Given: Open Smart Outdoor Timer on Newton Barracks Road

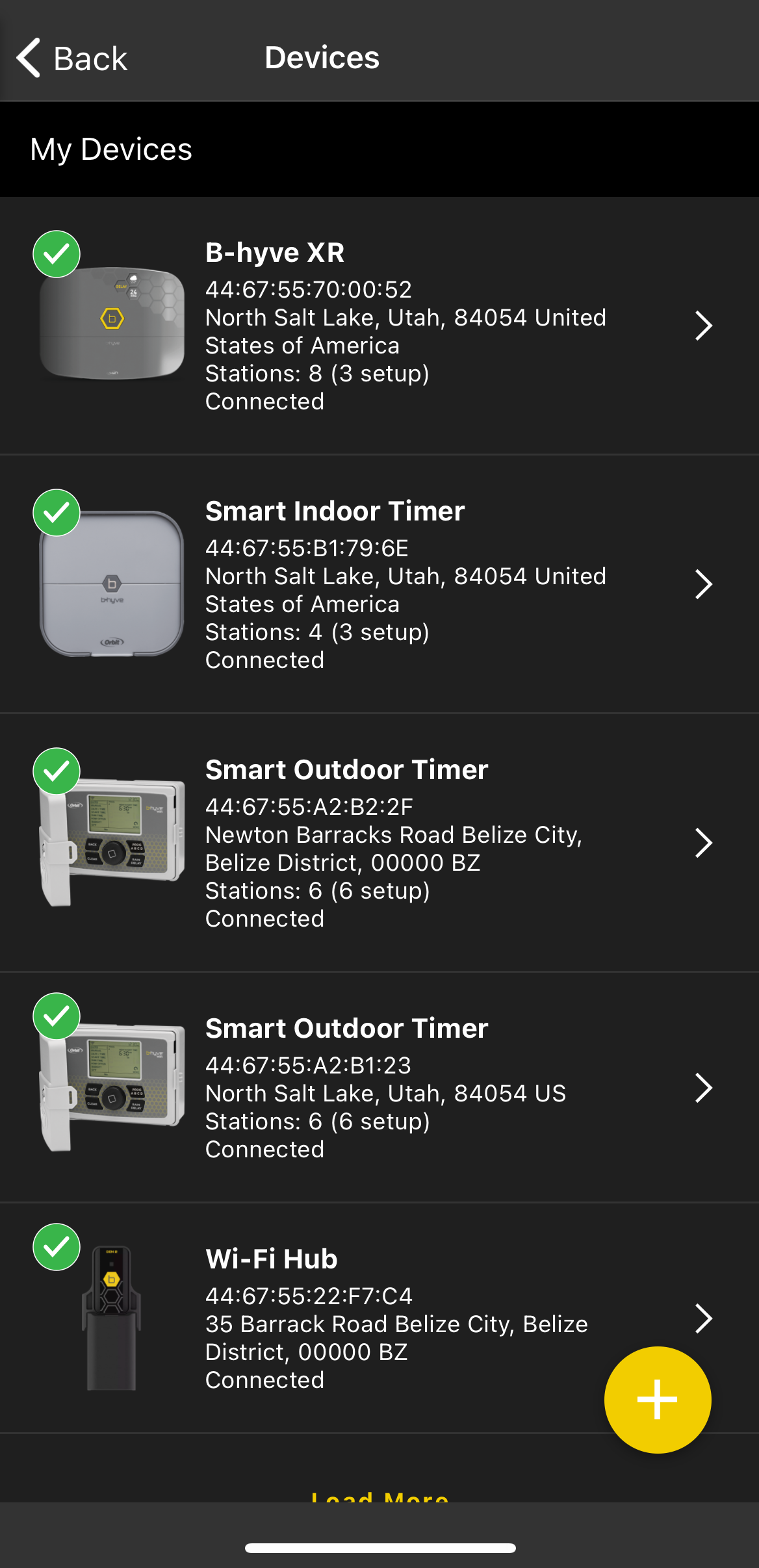Looking at the screenshot, I should [x=379, y=843].
